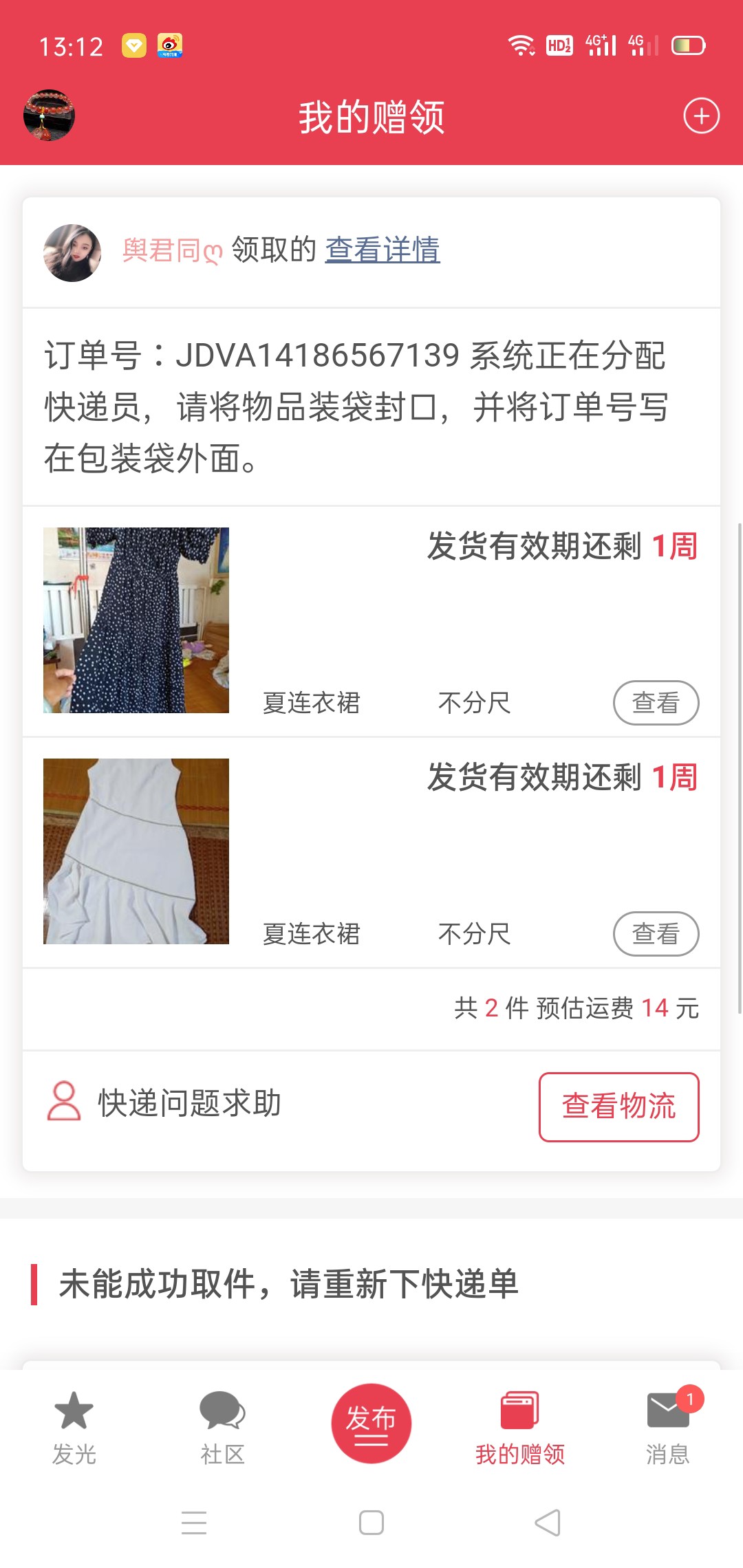Screen dimensions: 743x1568
Task: Check shipping with 查看物流
Action: tap(618, 1107)
